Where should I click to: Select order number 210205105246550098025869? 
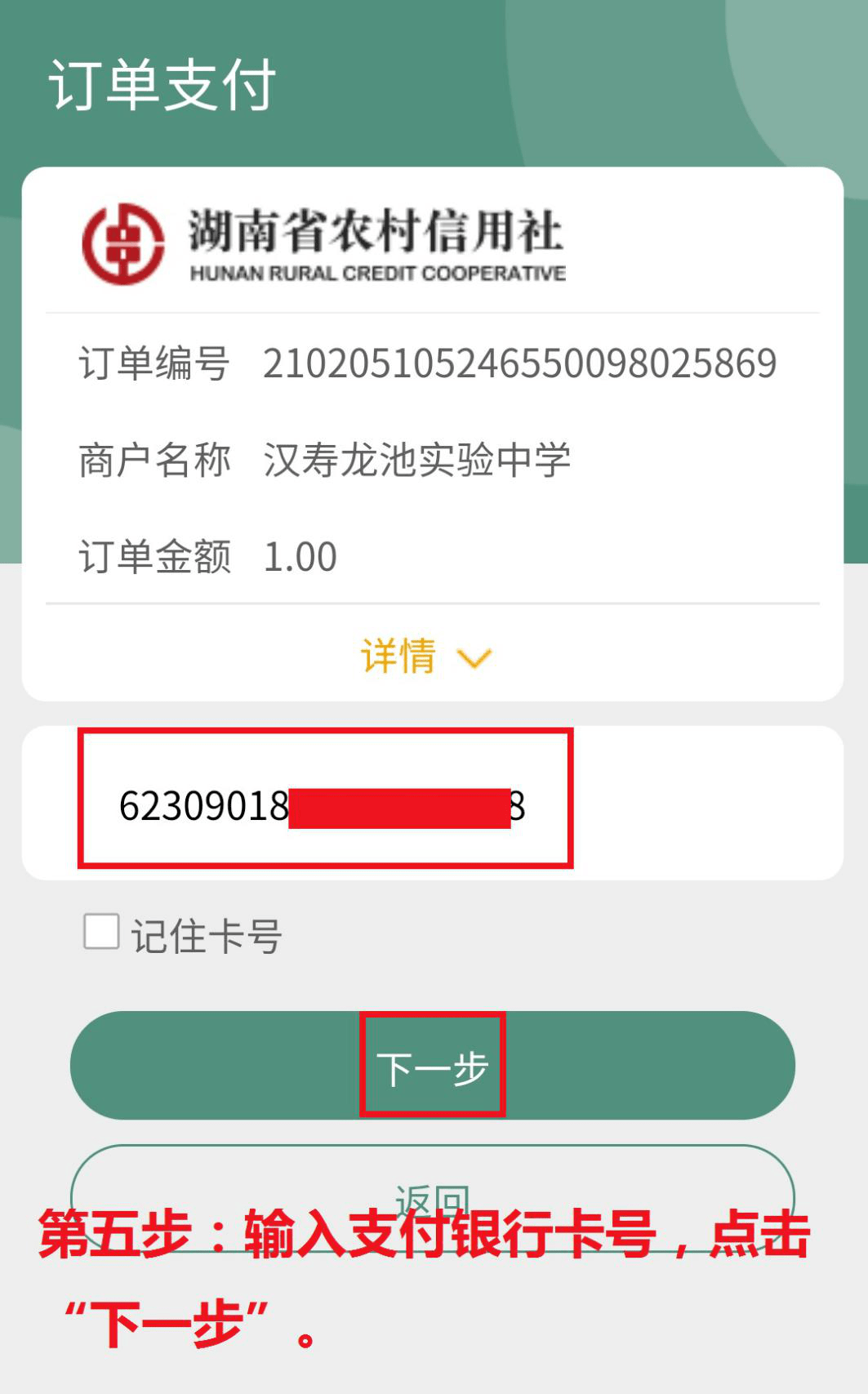pyautogui.click(x=520, y=366)
